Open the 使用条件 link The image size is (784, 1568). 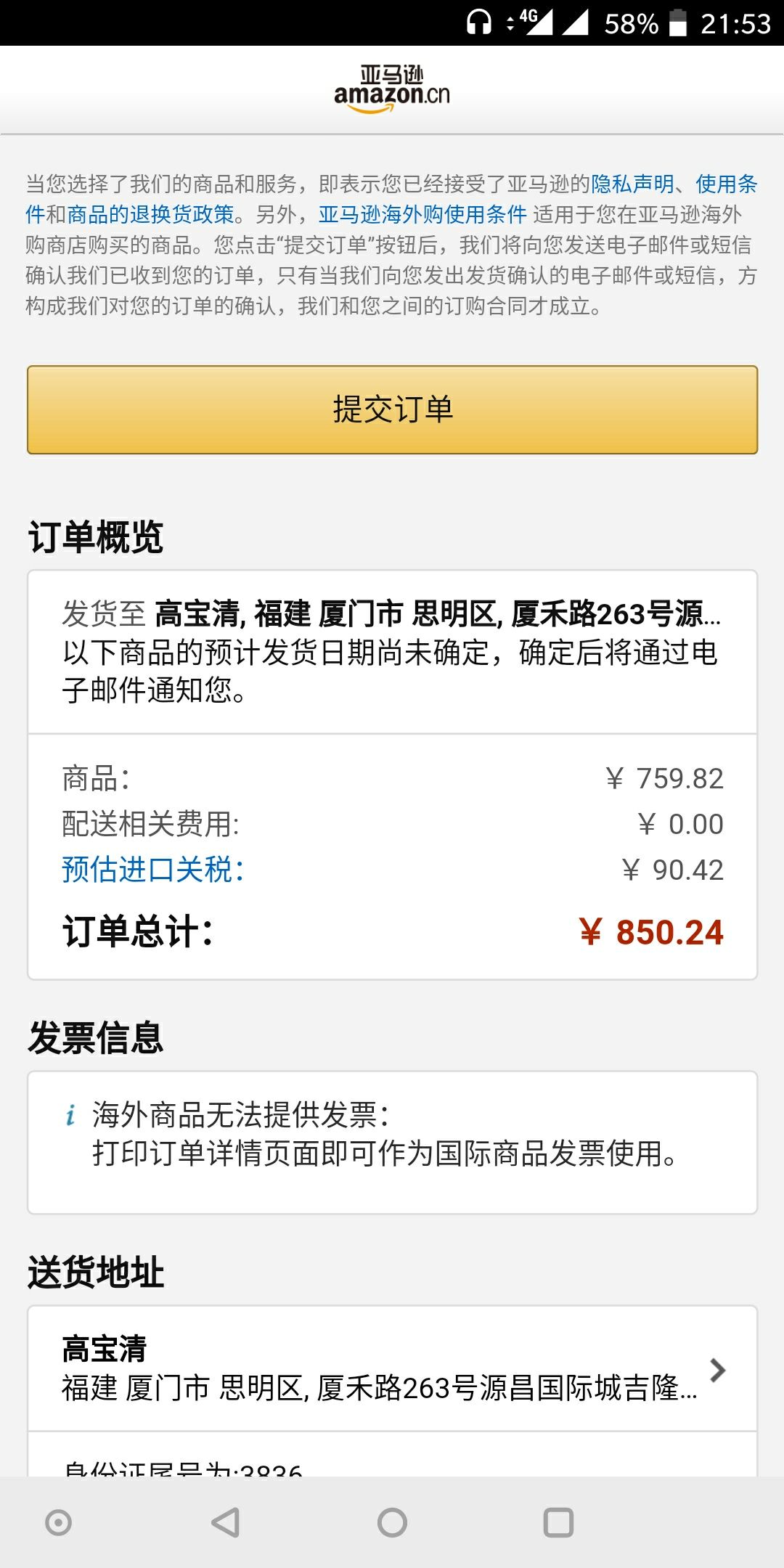[728, 184]
